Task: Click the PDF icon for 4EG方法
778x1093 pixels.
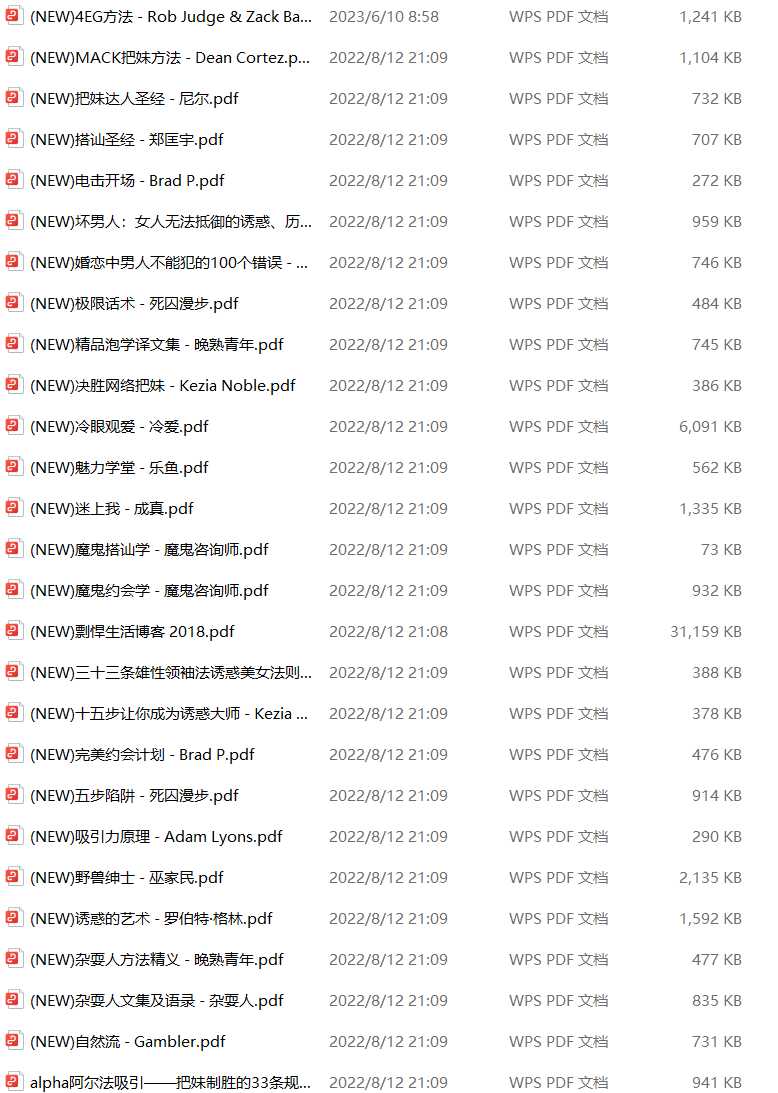Action: (13, 16)
